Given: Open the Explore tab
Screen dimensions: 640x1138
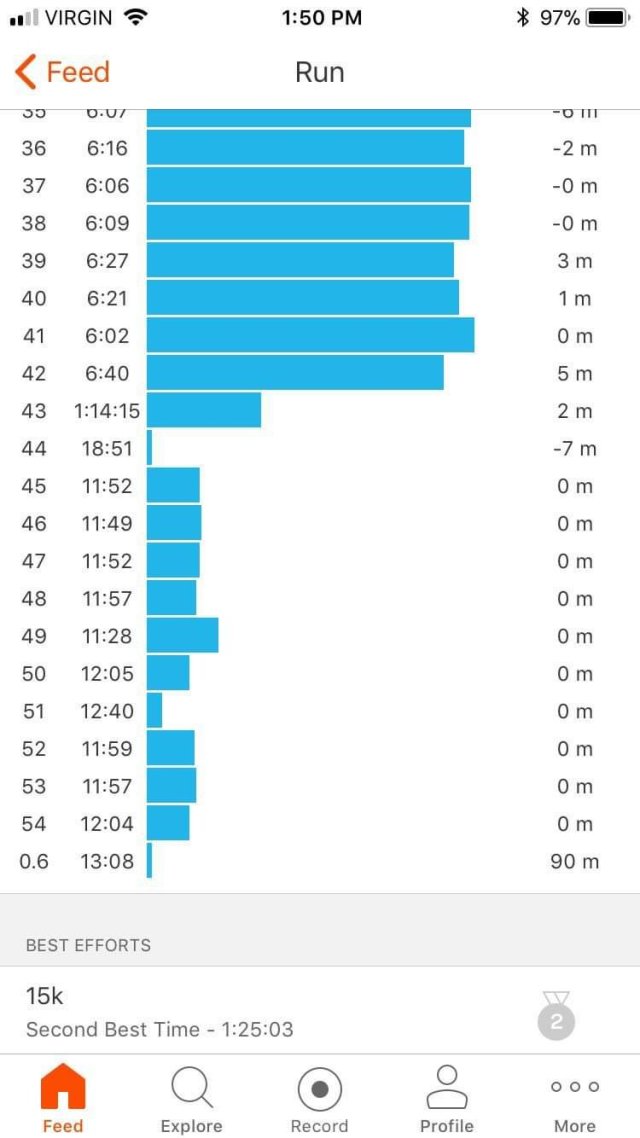Looking at the screenshot, I should tap(191, 1099).
